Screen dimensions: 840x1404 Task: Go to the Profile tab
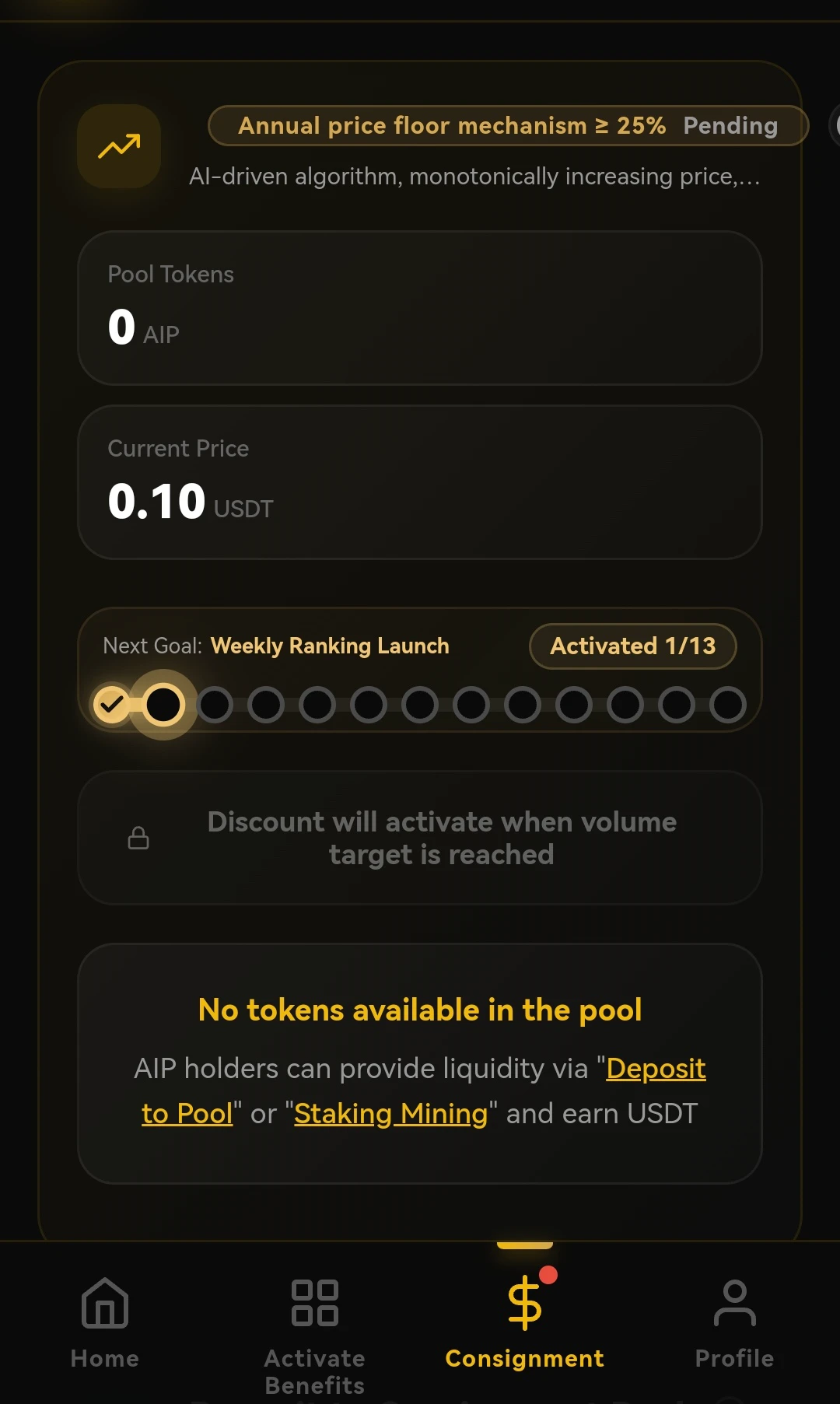pyautogui.click(x=734, y=1324)
